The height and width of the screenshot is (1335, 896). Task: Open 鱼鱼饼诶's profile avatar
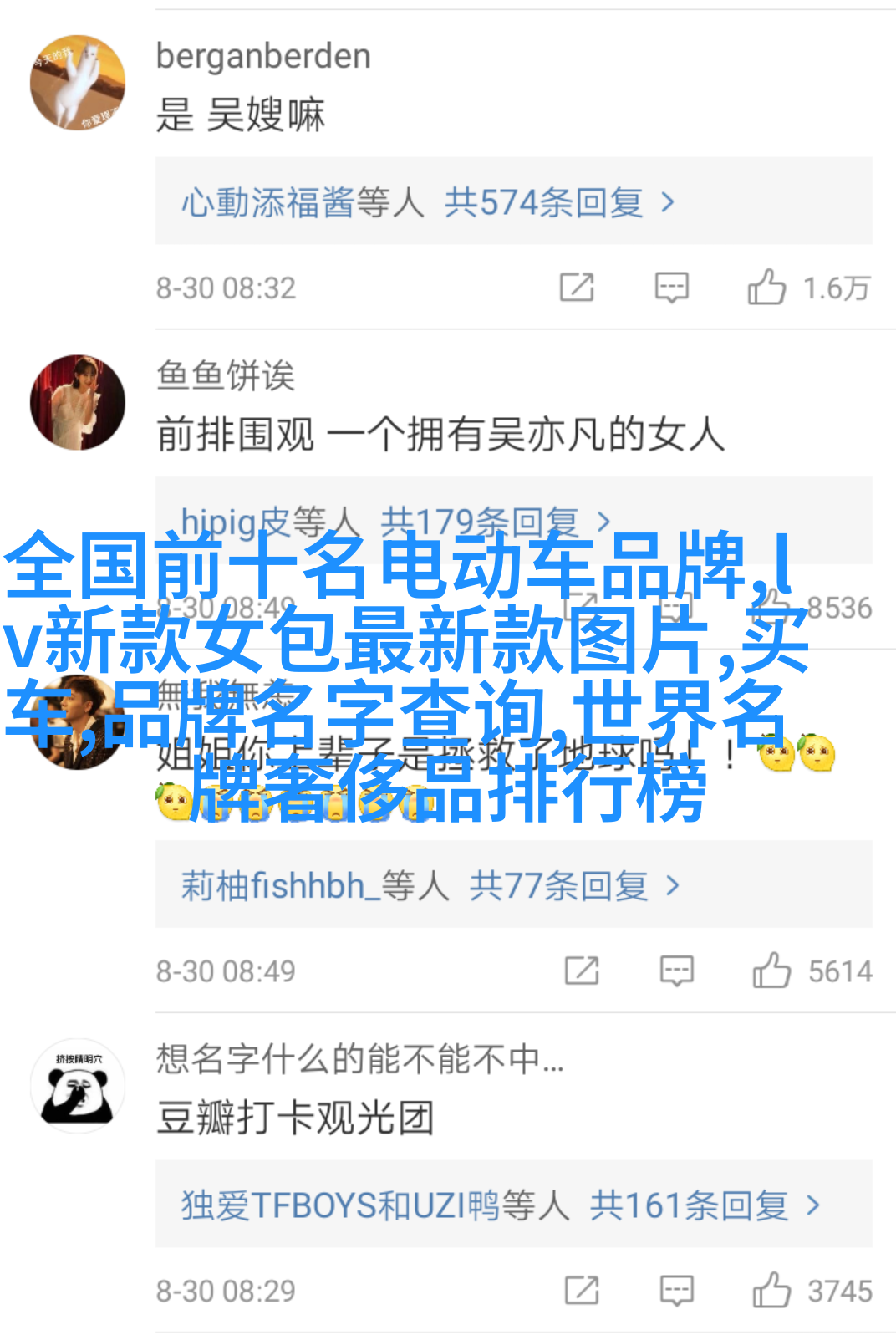coord(78,403)
